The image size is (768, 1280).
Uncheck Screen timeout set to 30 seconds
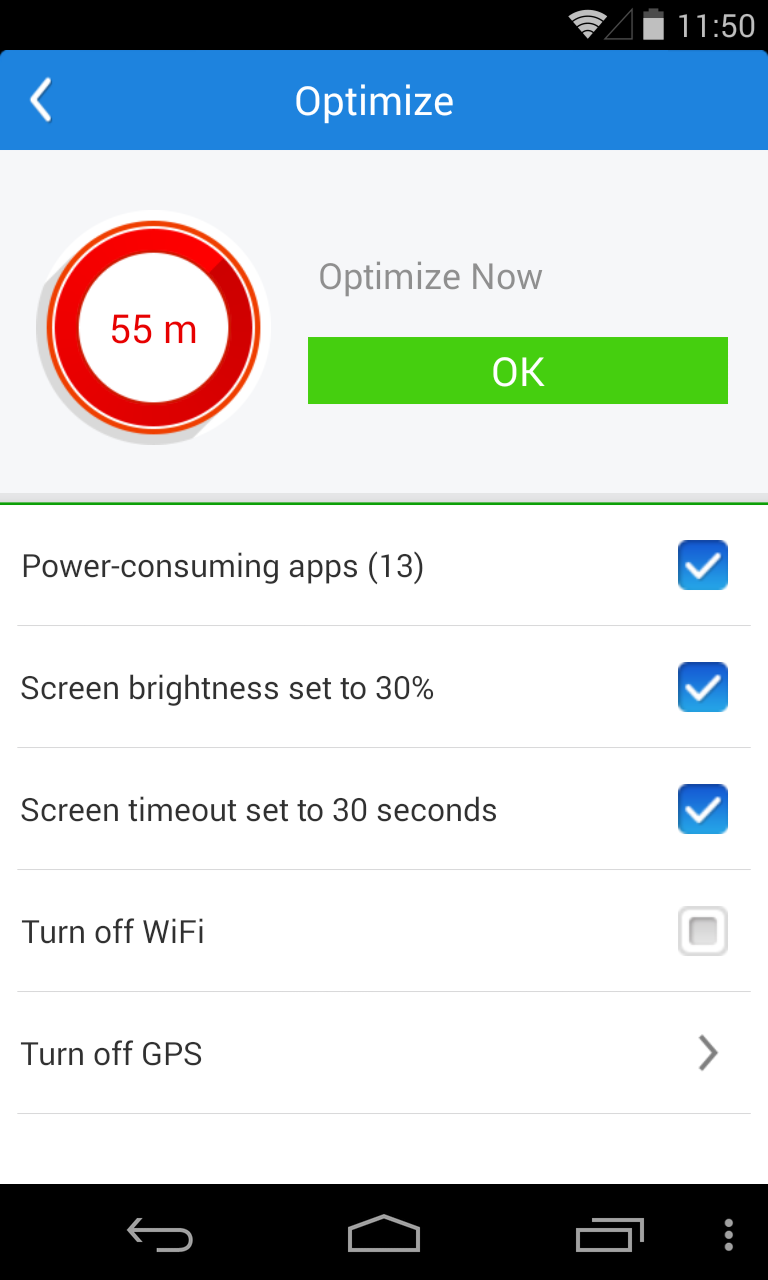point(702,809)
